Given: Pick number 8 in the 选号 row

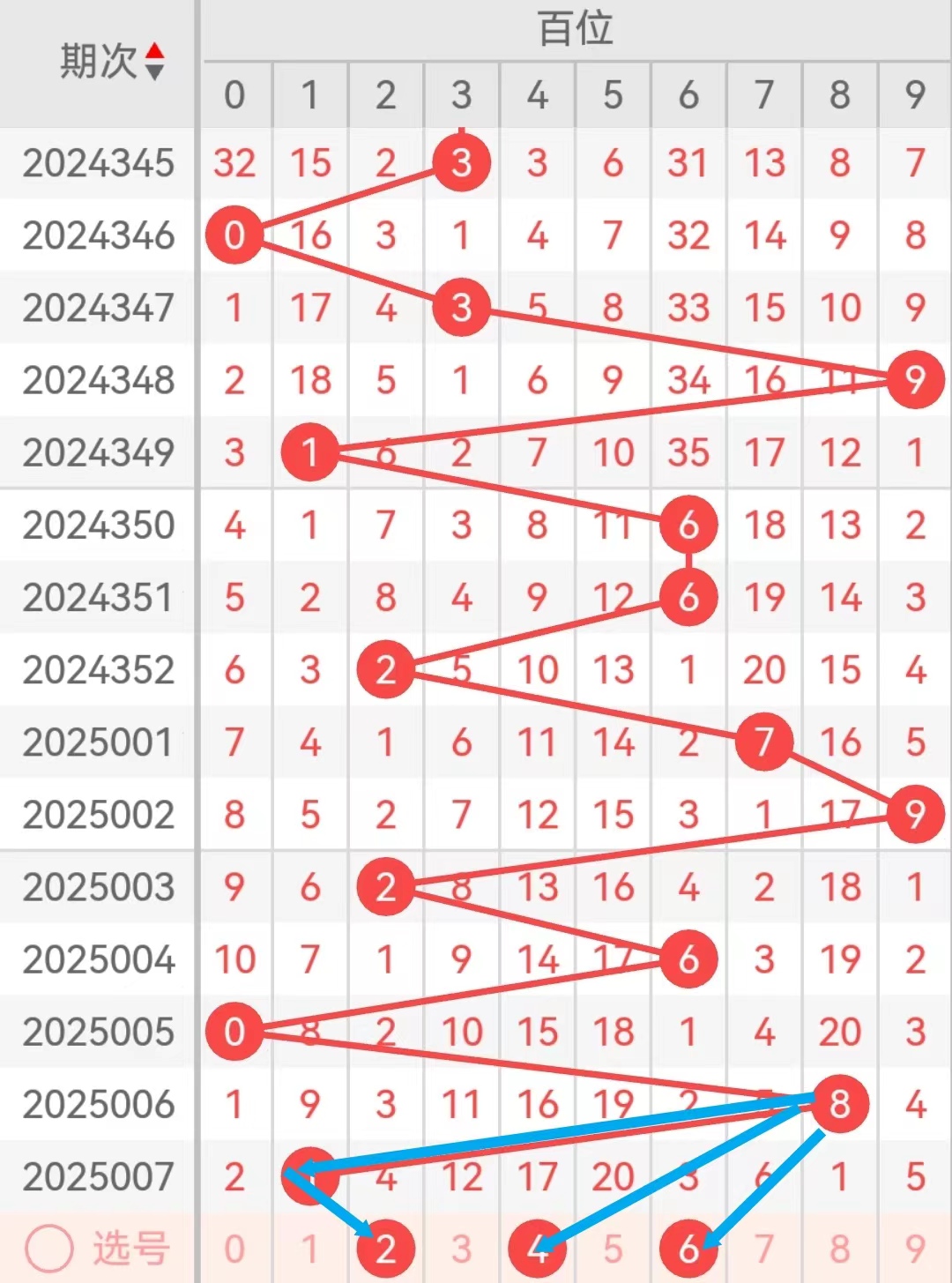Looking at the screenshot, I should click(840, 1249).
